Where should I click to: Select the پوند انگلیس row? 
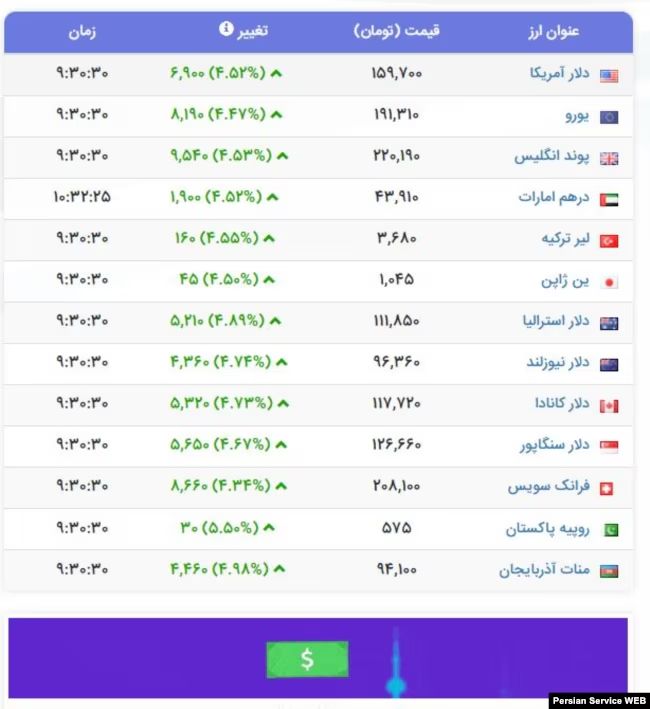[553, 157]
